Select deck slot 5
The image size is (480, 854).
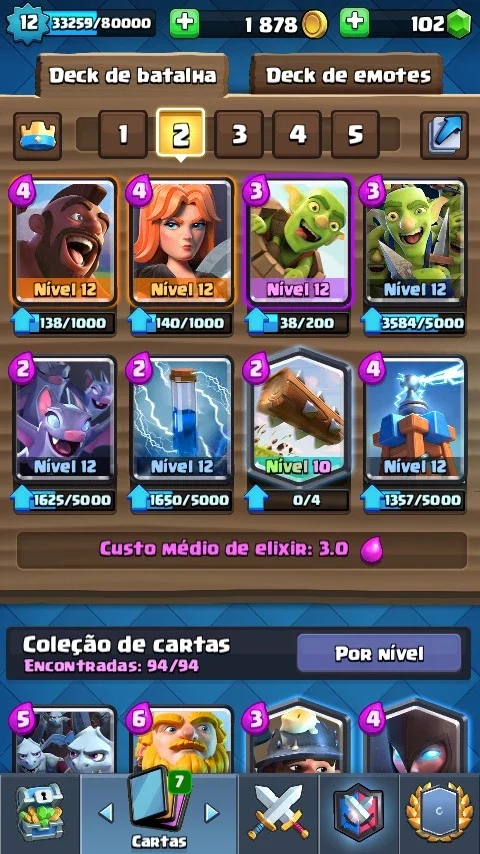tap(355, 135)
